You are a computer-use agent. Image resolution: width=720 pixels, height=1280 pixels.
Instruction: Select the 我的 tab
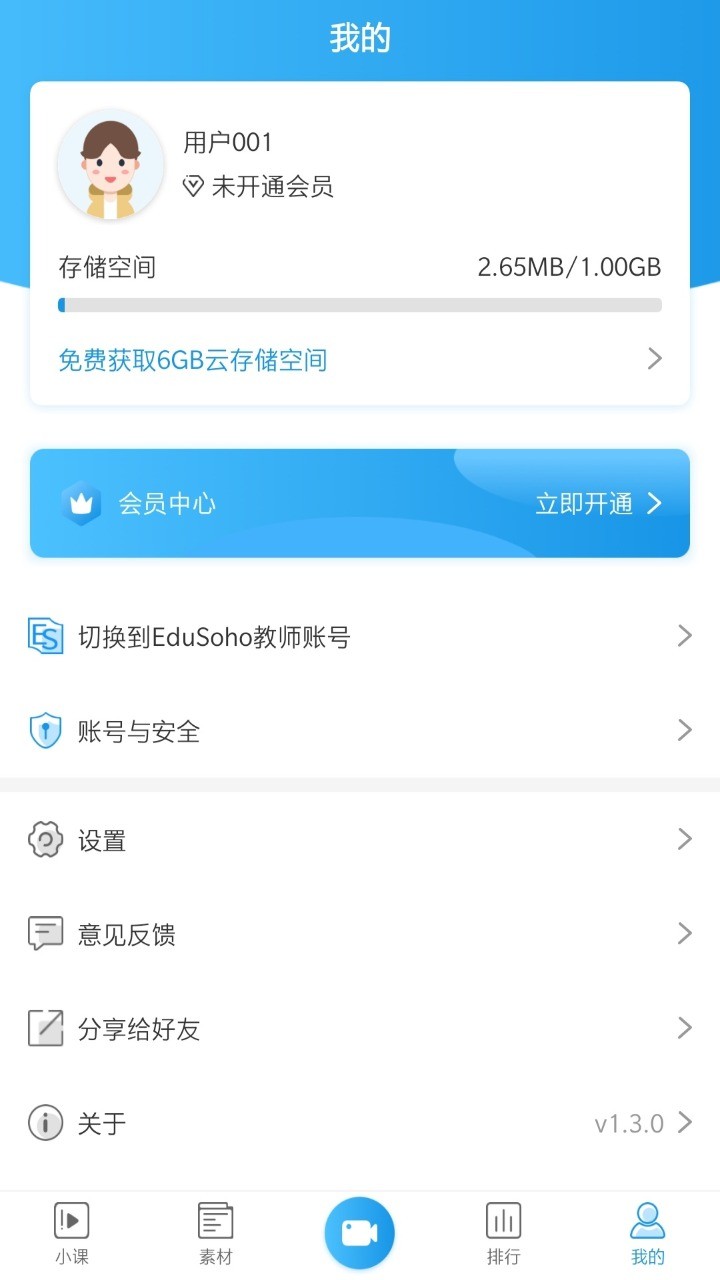point(647,1234)
